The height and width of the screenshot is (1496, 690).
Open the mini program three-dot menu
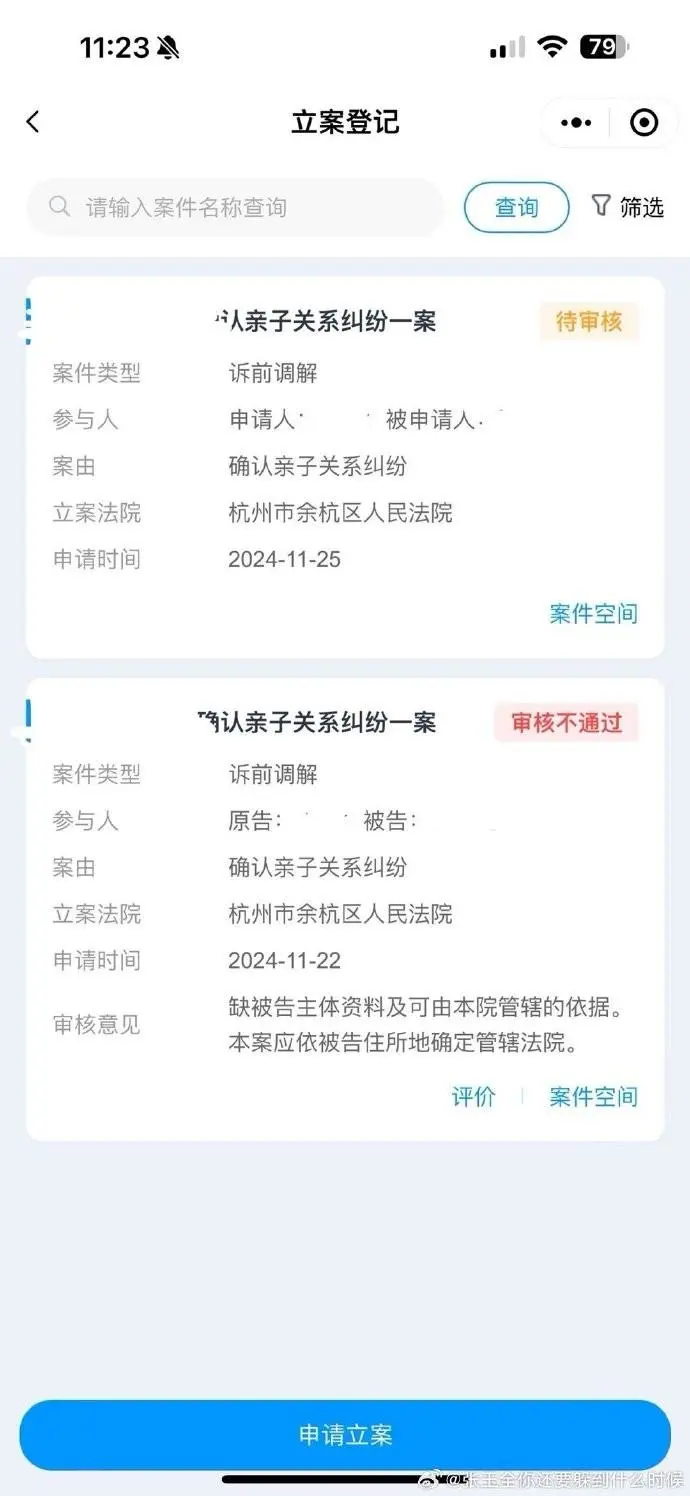pyautogui.click(x=576, y=123)
